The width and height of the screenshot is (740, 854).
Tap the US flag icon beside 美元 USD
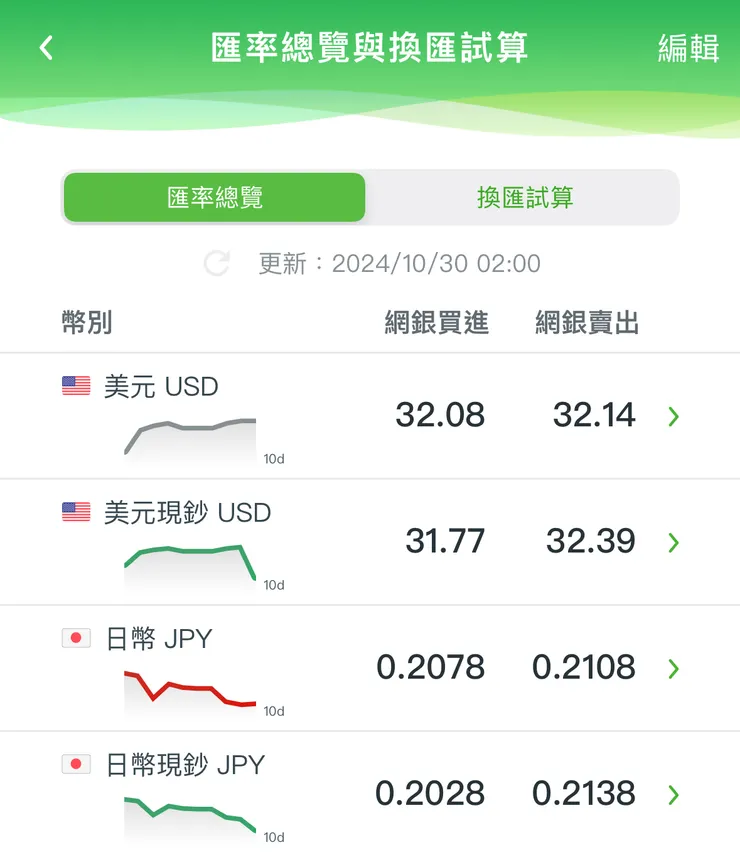(74, 387)
